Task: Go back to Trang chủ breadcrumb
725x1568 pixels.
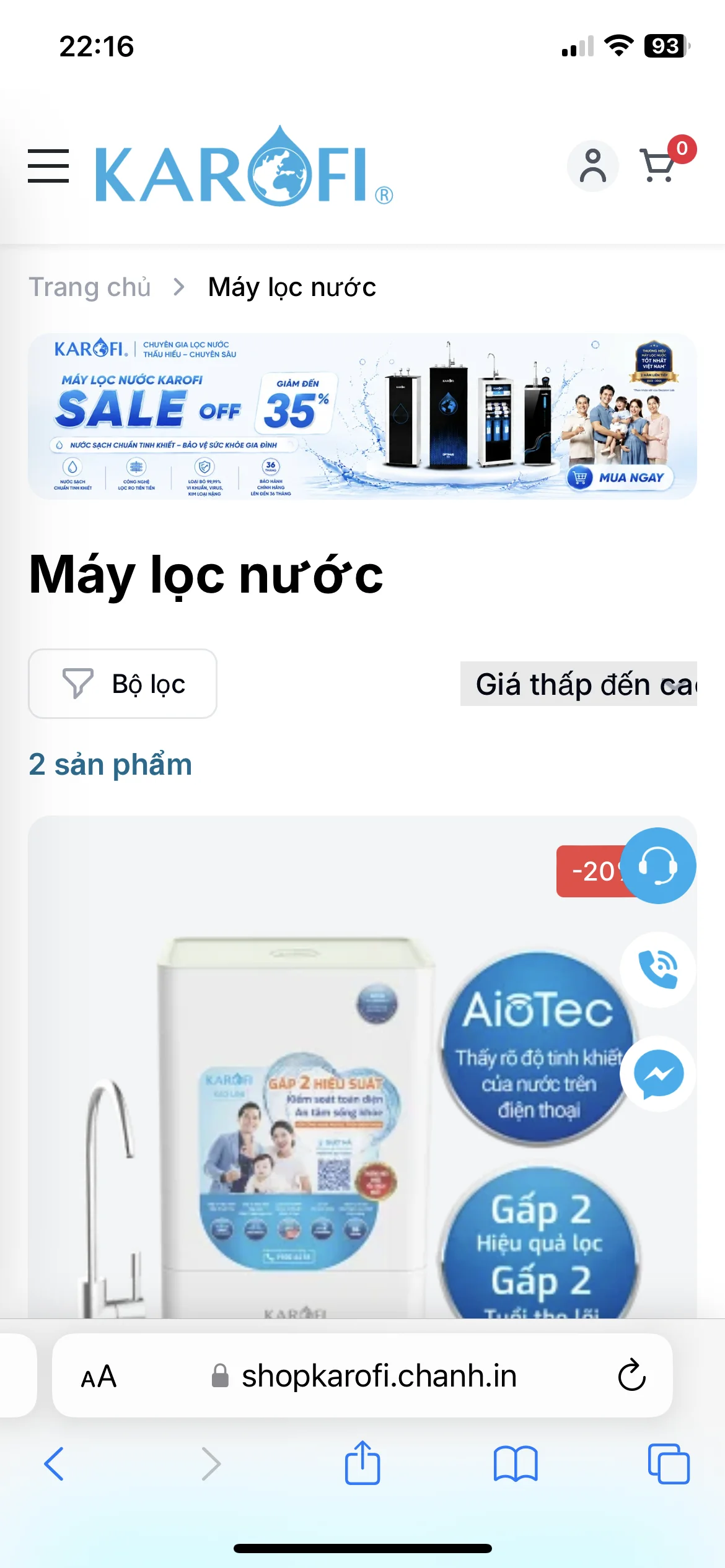Action: click(x=90, y=287)
